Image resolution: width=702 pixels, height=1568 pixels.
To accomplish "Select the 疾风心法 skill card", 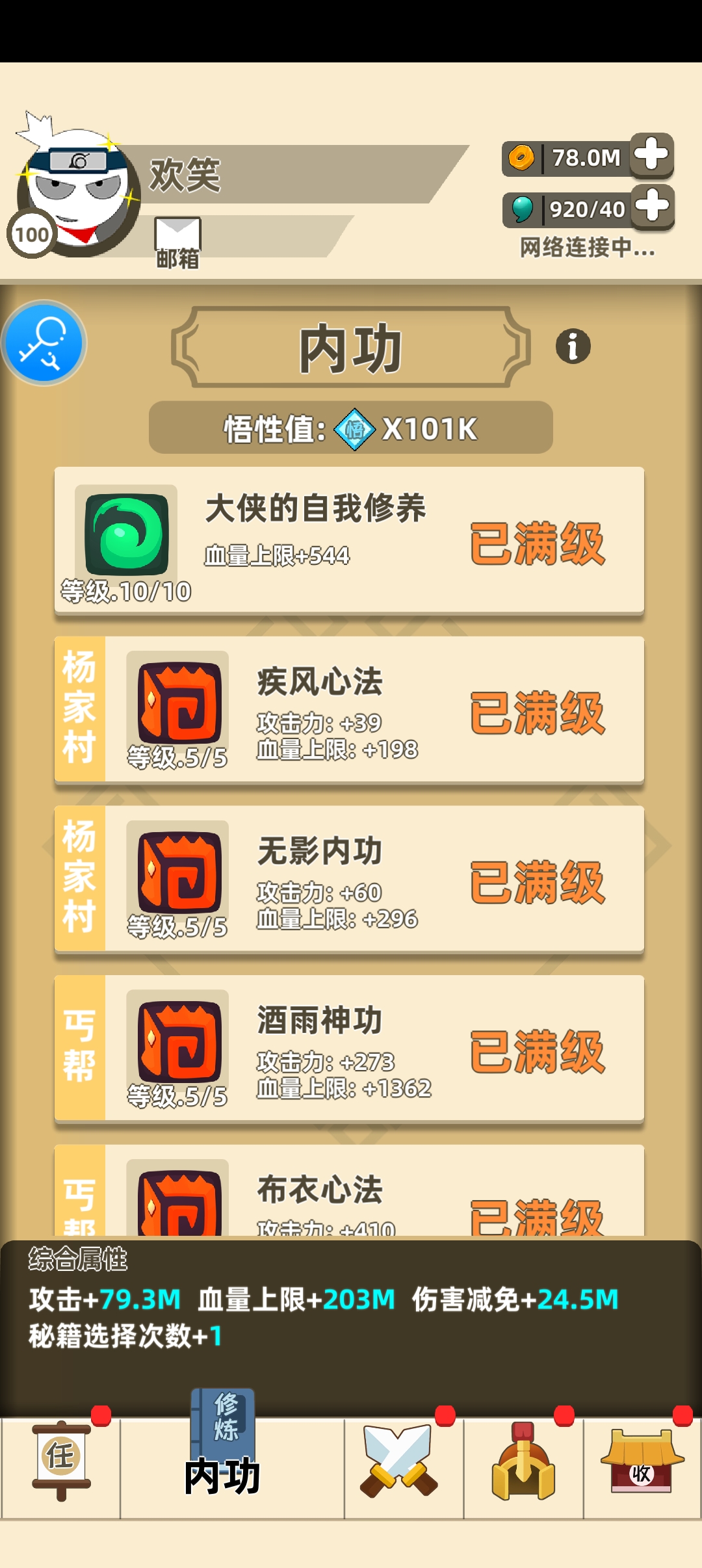I will pos(349,711).
